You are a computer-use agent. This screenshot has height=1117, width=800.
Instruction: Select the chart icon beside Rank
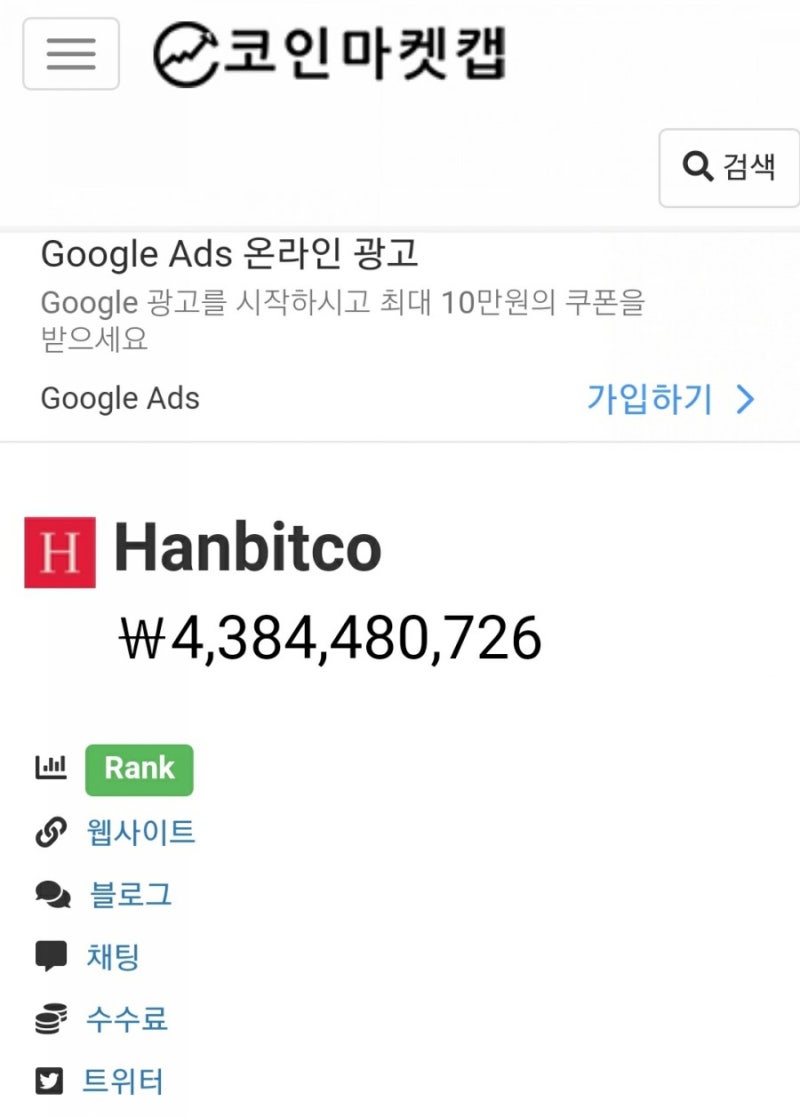(x=50, y=766)
